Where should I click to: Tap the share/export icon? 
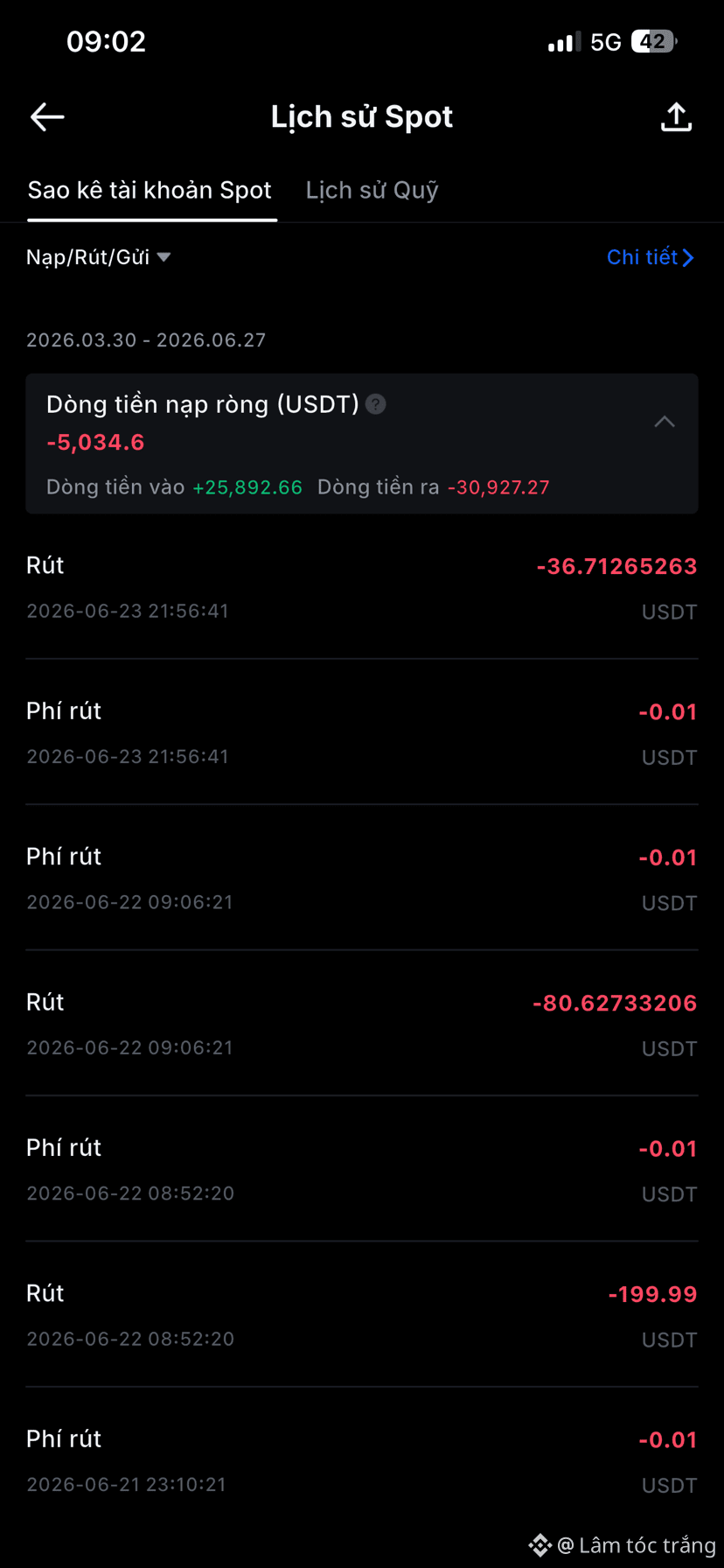pyautogui.click(x=676, y=117)
